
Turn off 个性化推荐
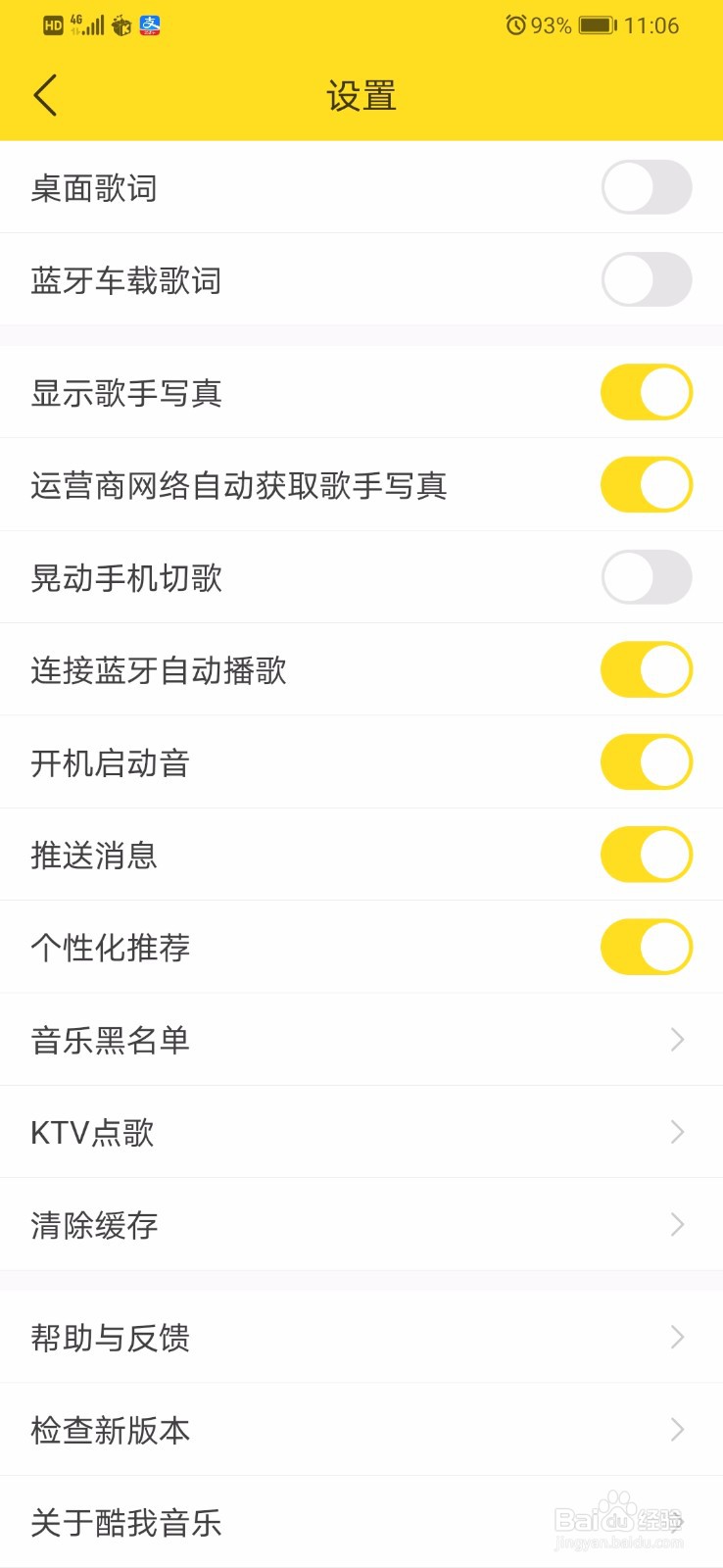coord(647,947)
